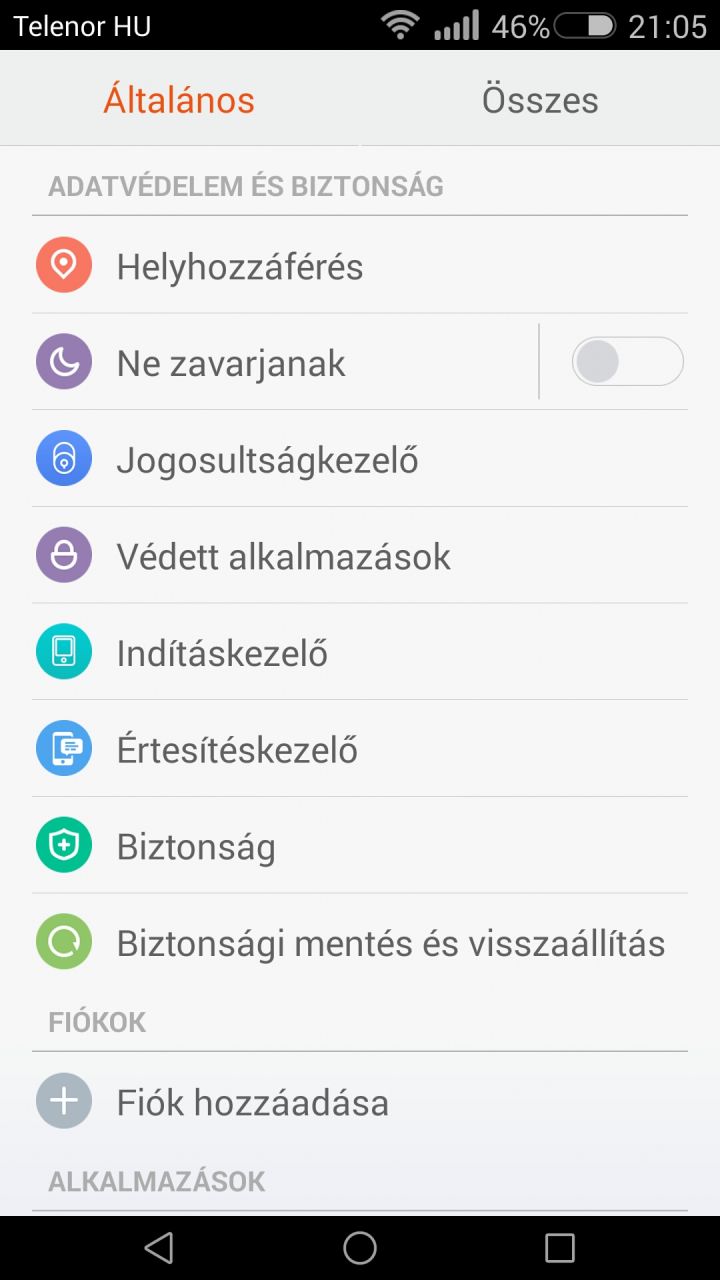The image size is (720, 1280).
Task: Open Biztonsági mentés és visszaállítás
Action: tap(390, 943)
